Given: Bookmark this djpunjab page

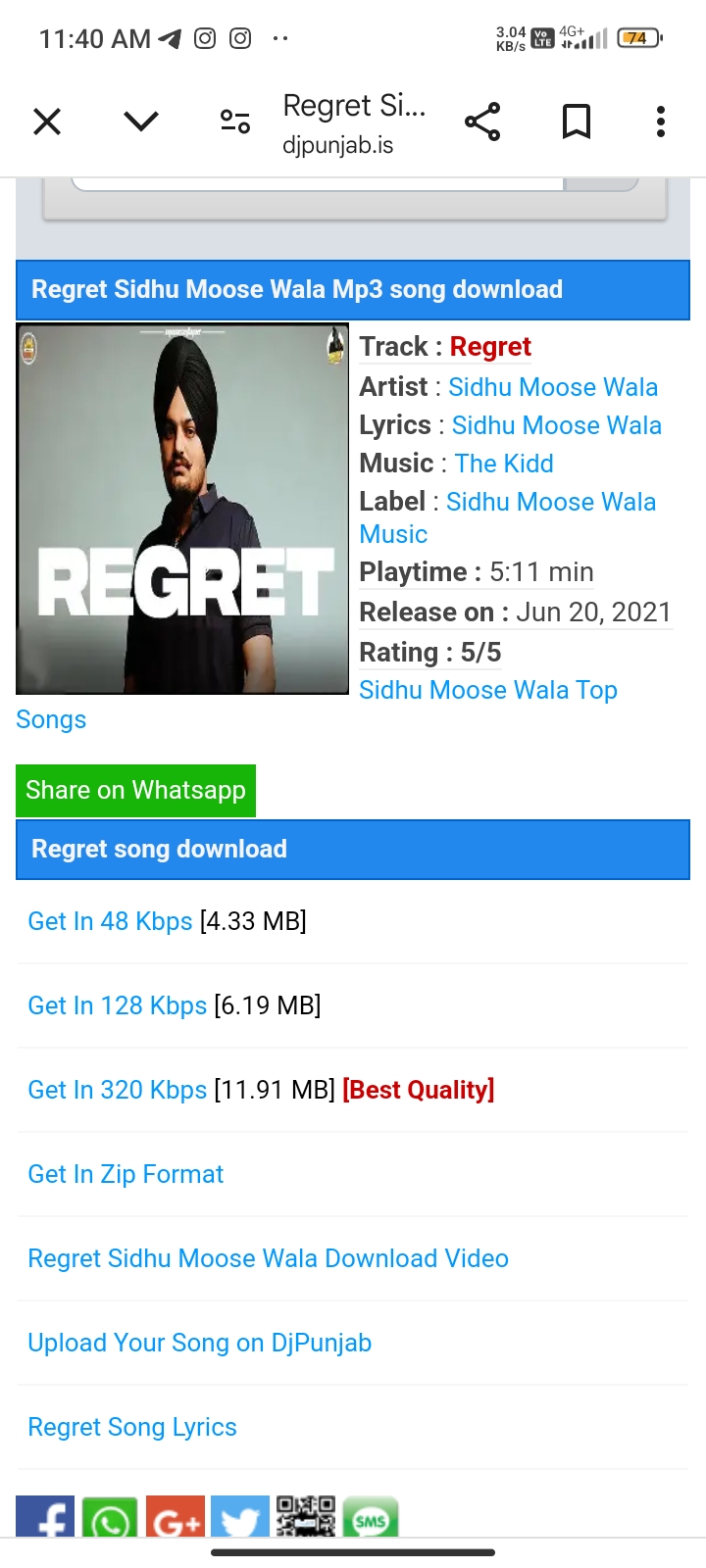Looking at the screenshot, I should pyautogui.click(x=577, y=122).
